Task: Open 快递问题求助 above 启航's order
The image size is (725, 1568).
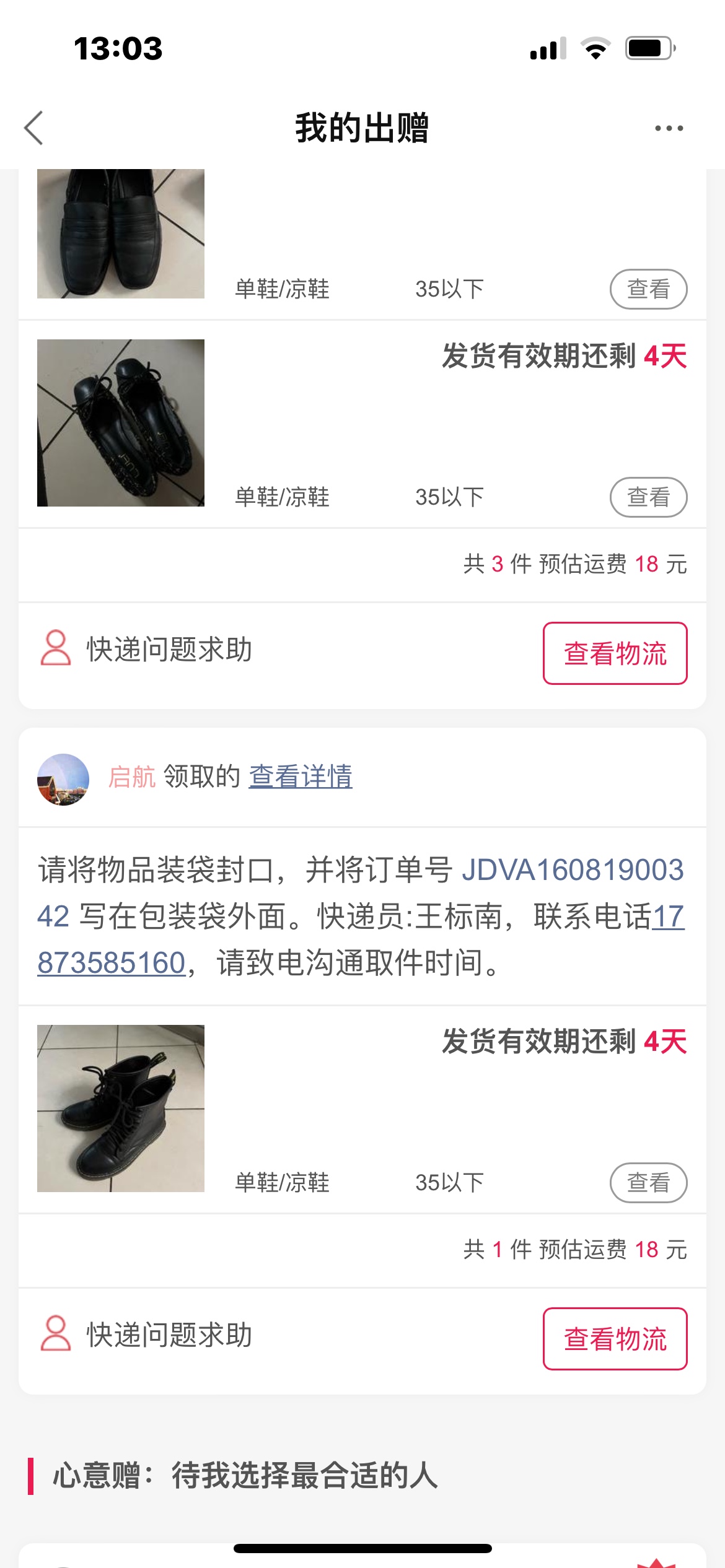Action: click(147, 650)
